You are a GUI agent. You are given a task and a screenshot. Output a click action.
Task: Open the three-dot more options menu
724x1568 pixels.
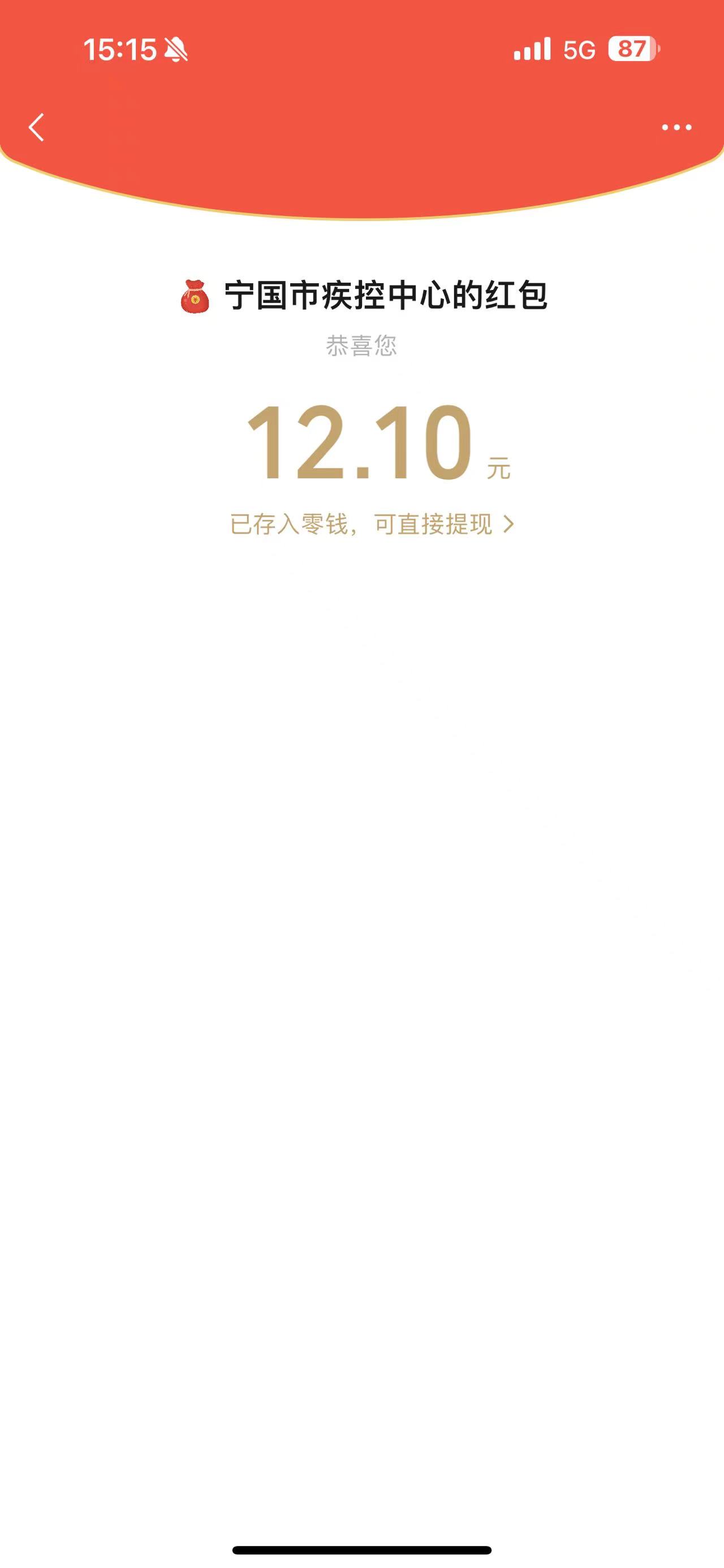[x=676, y=127]
